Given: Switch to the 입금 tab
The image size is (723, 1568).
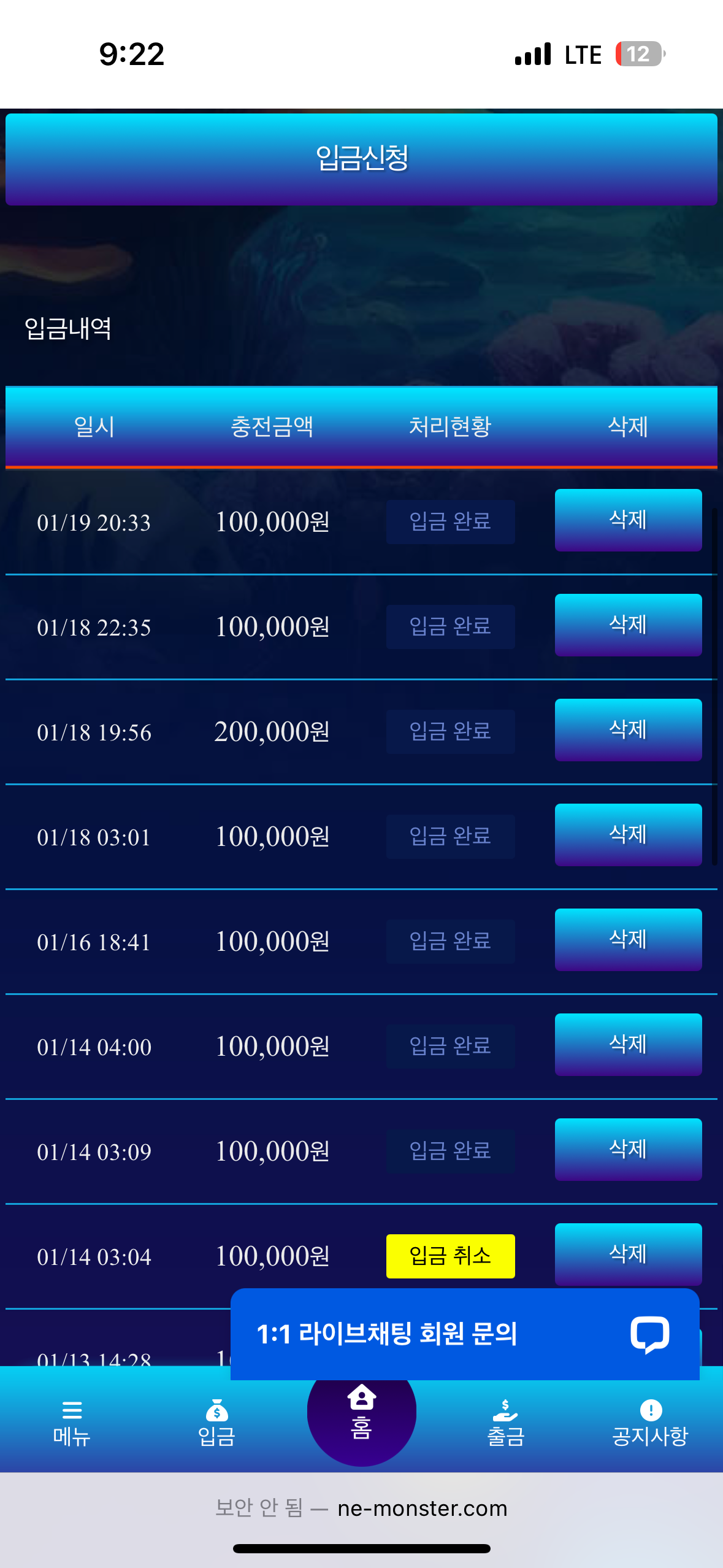Looking at the screenshot, I should 216,1423.
